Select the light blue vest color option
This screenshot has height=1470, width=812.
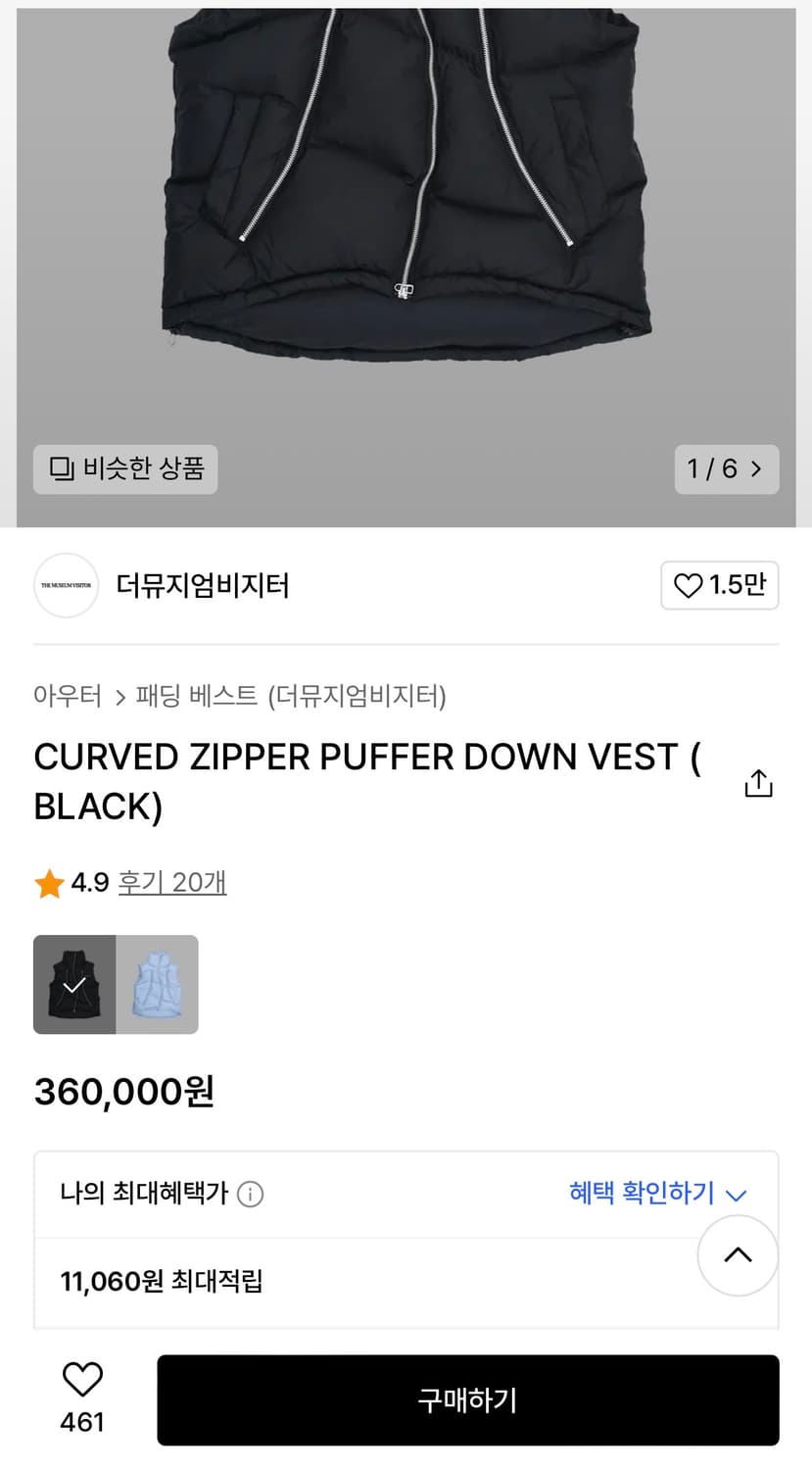coord(157,984)
